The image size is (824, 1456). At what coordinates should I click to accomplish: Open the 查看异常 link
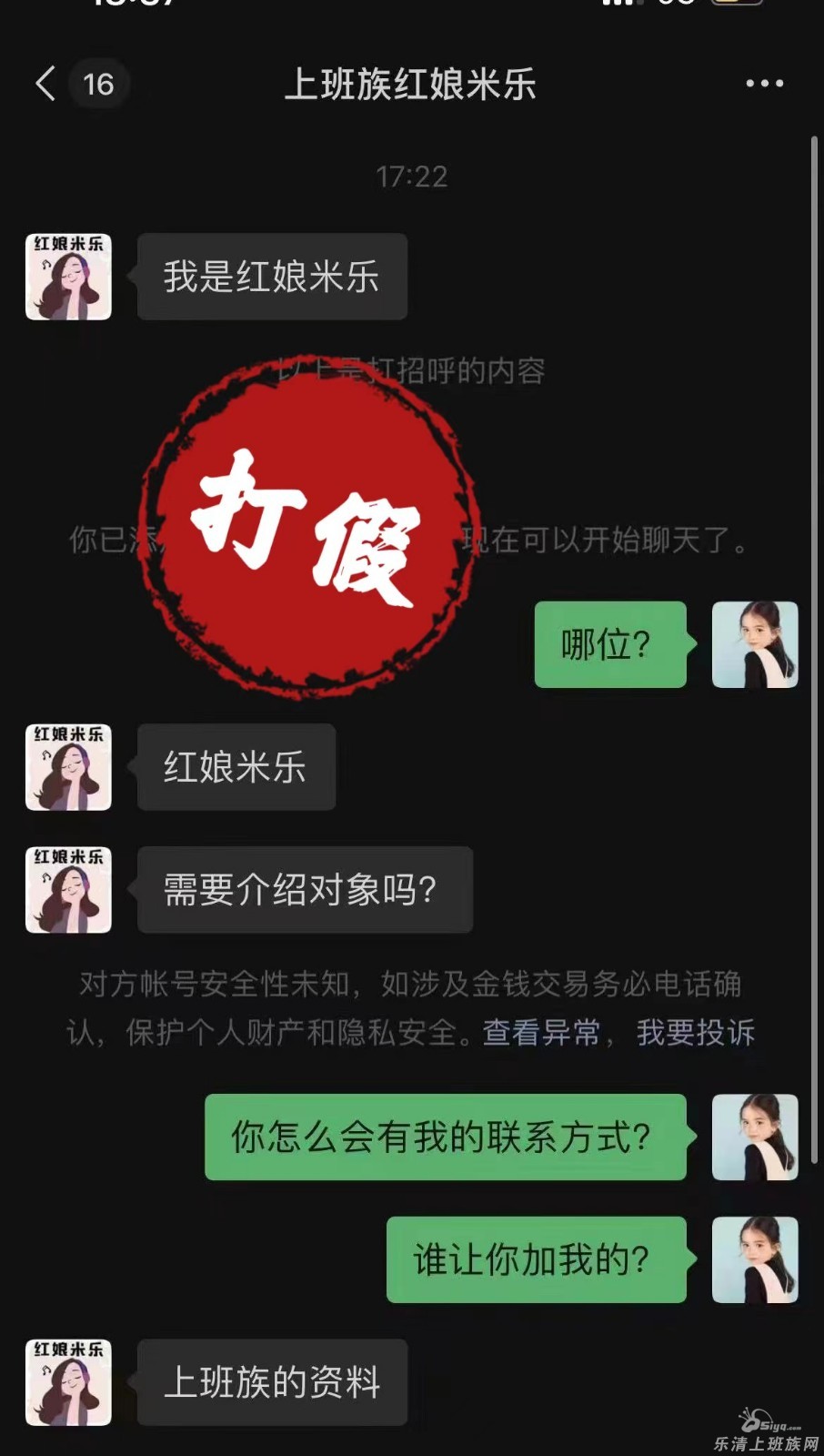click(540, 1033)
